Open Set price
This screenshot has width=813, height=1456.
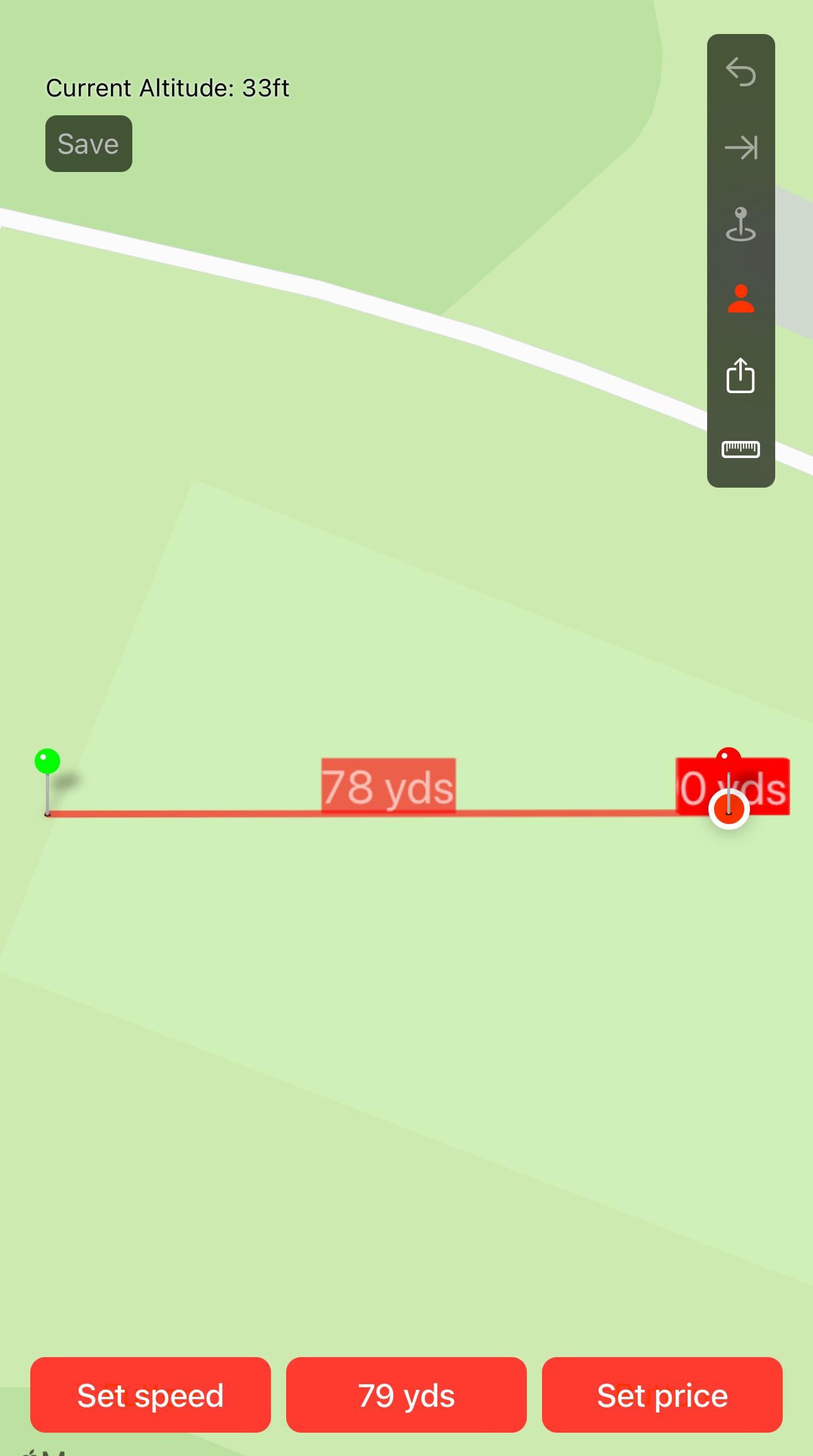point(662,1395)
